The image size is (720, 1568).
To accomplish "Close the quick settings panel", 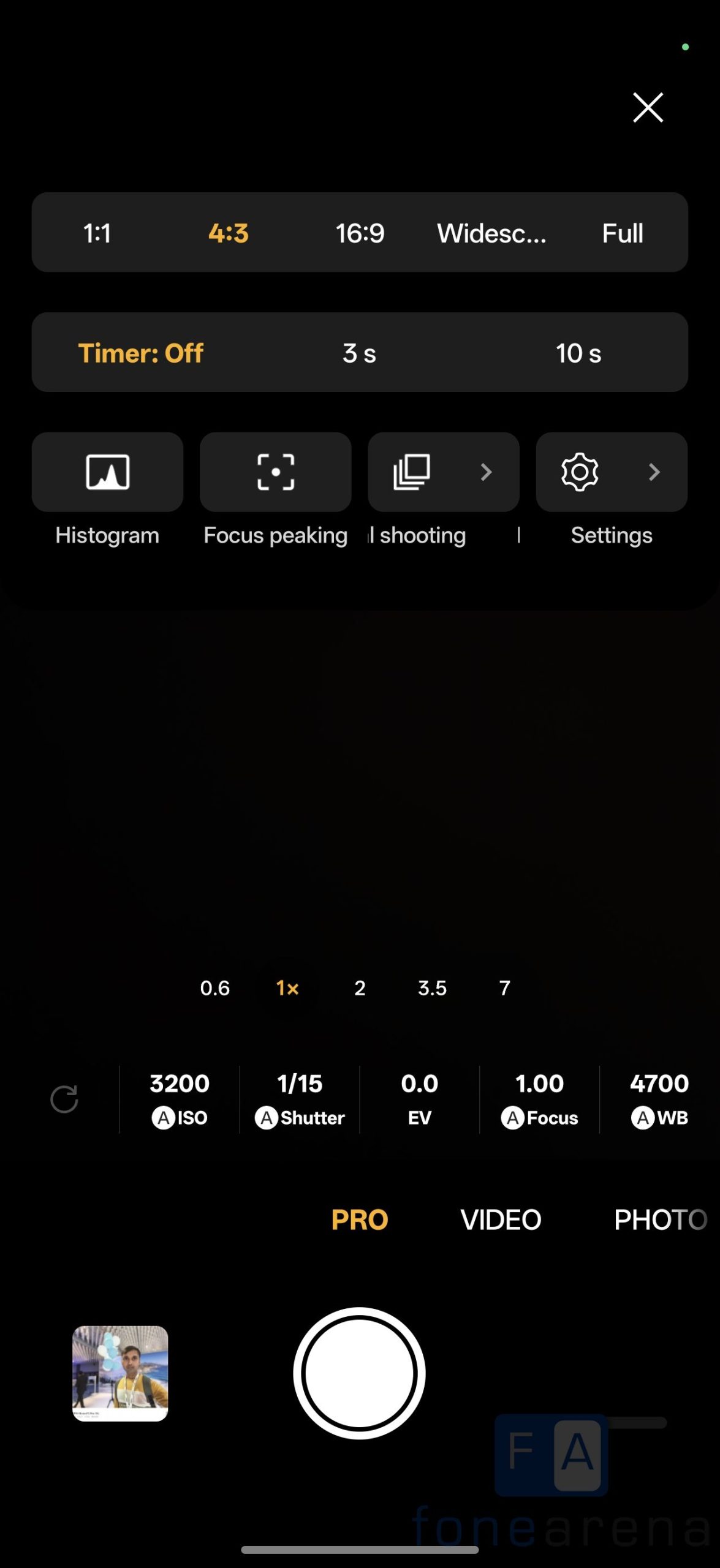I will (x=648, y=108).
